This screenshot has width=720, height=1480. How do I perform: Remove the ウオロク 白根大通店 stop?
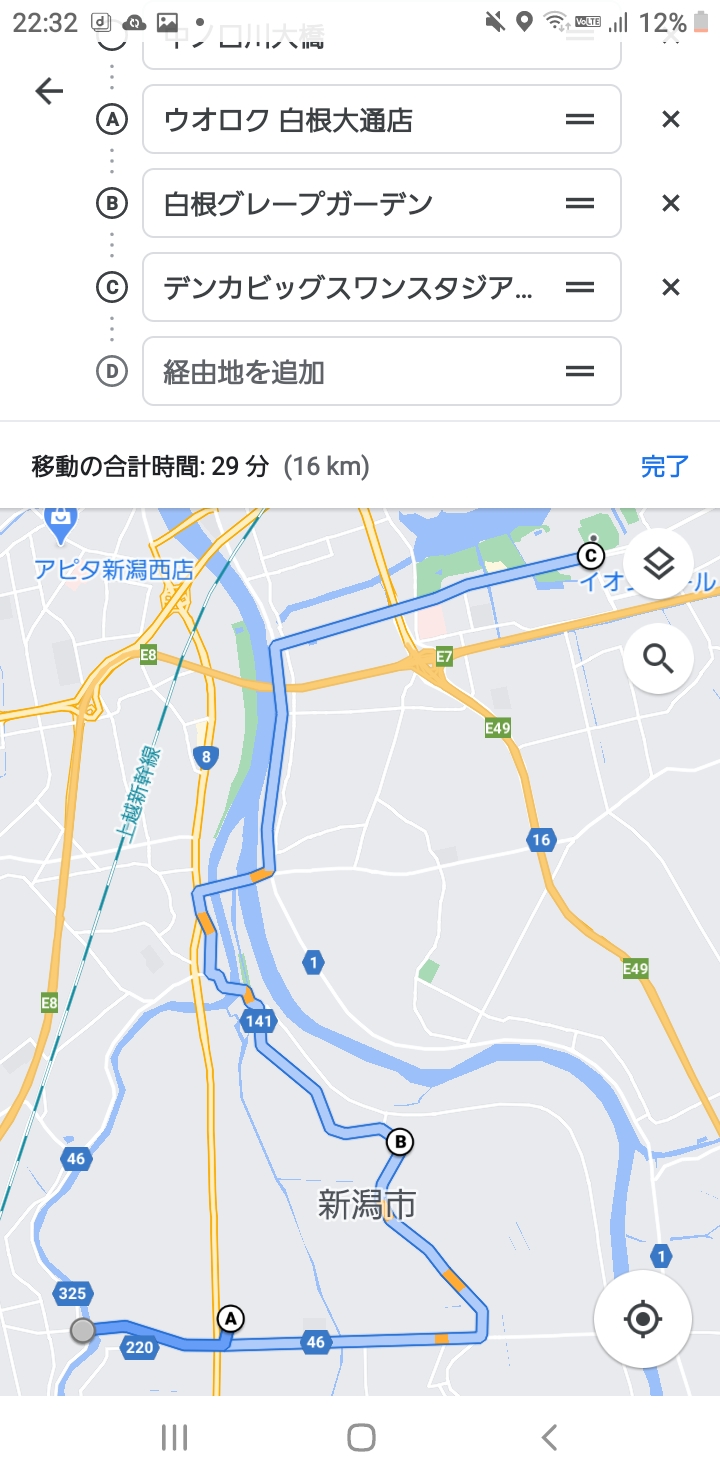pyautogui.click(x=671, y=120)
